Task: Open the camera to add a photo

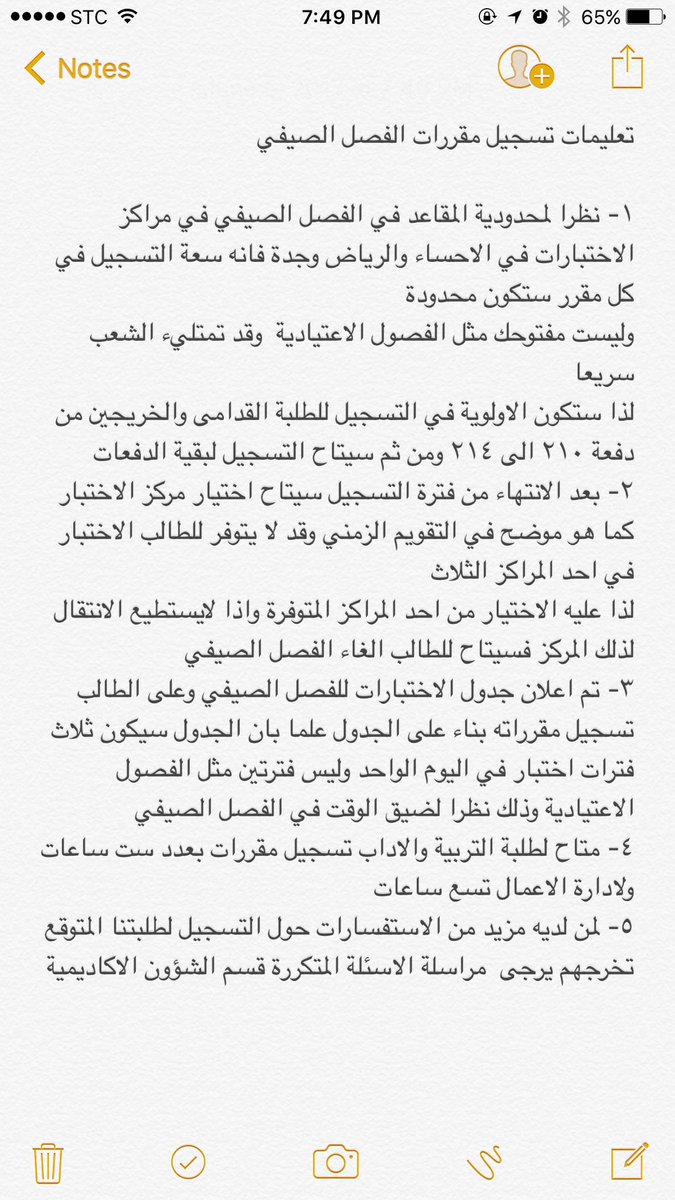Action: [336, 1162]
